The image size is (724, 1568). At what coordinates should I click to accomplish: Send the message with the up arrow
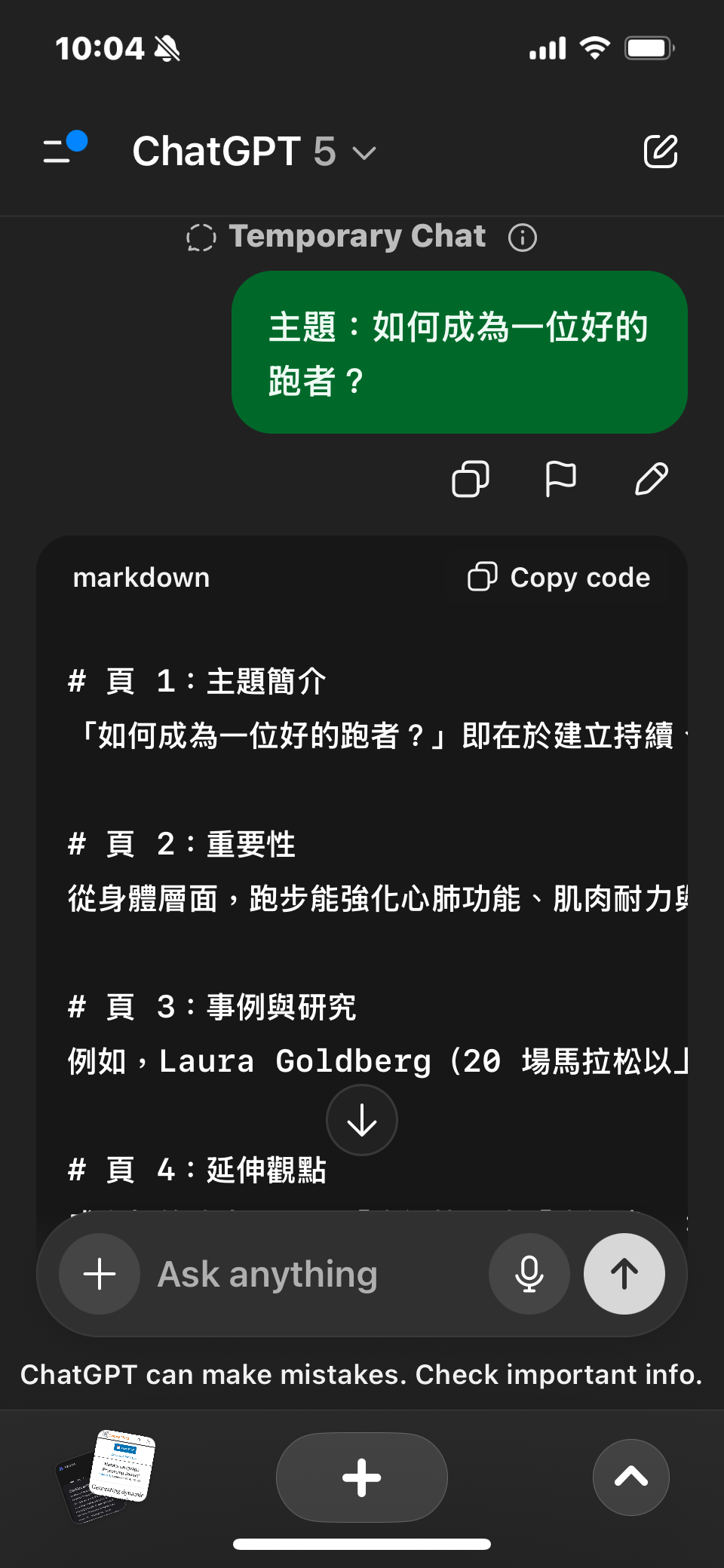[x=624, y=1273]
